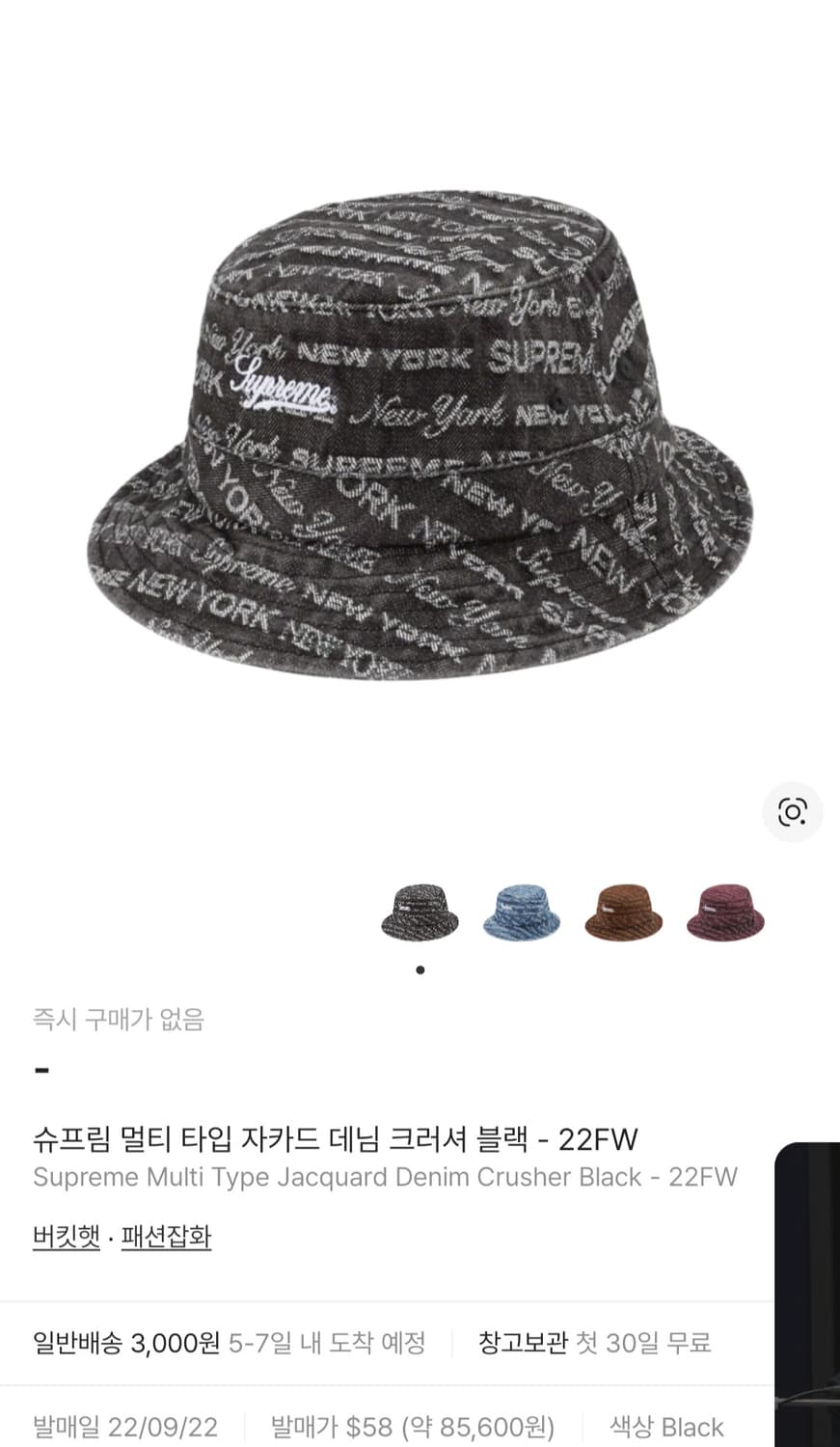Click the 색상 Black detail row

669,1426
